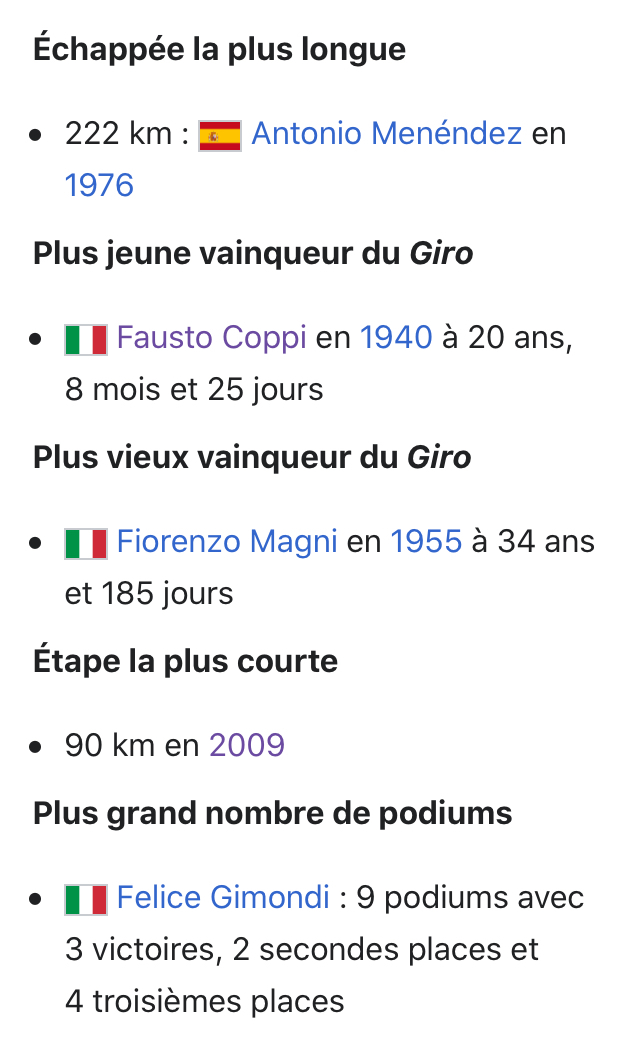Open the 2009 edition link
The height and width of the screenshot is (1050, 640).
coord(247,746)
